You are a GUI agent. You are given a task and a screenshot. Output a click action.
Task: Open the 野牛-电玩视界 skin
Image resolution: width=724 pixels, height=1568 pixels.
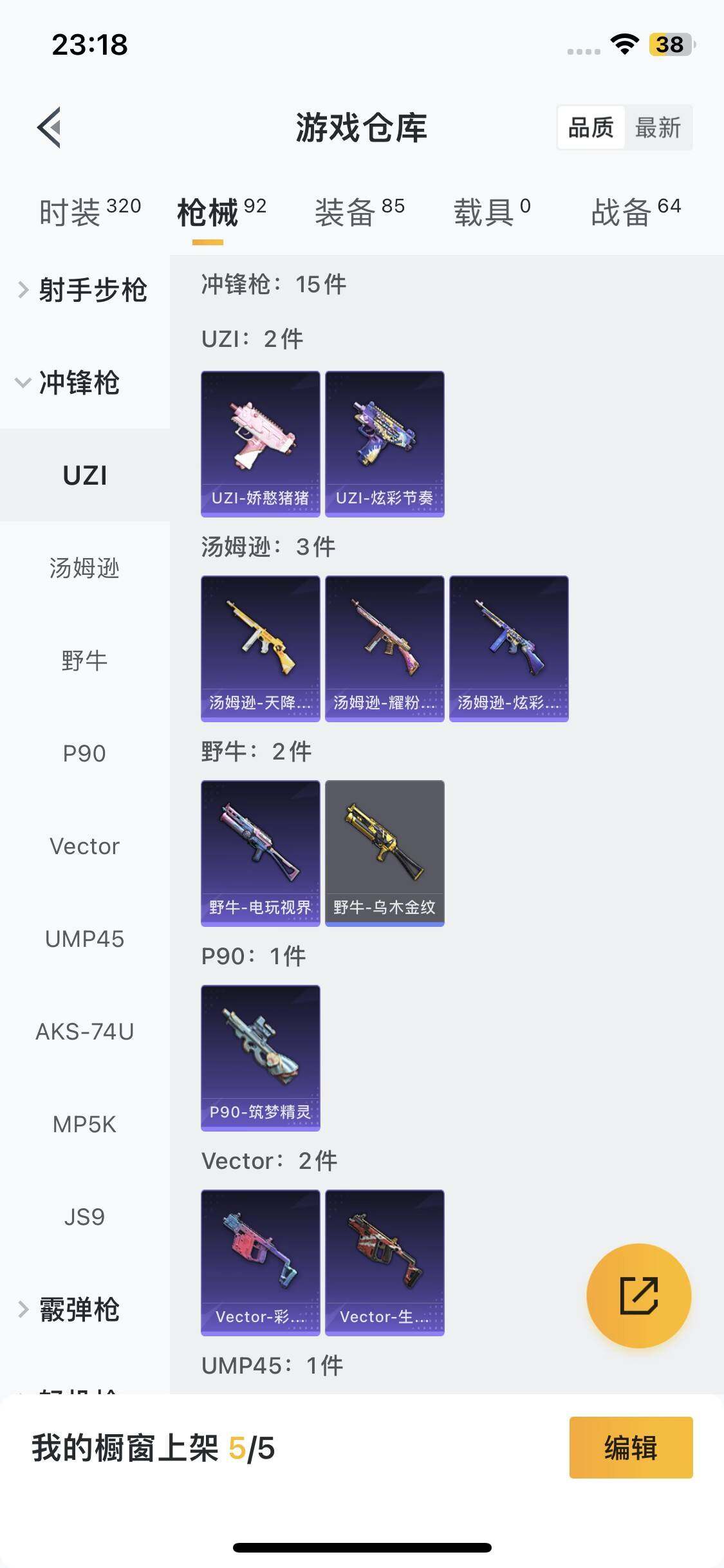260,853
